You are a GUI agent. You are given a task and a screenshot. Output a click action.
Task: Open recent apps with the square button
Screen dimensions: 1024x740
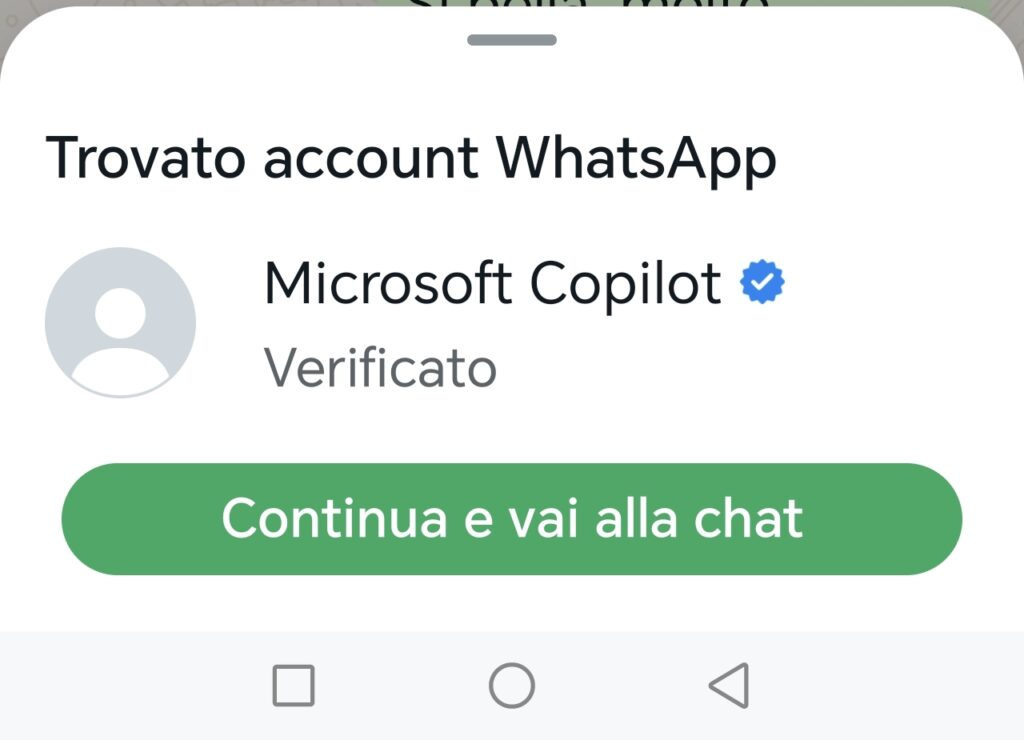pos(294,686)
